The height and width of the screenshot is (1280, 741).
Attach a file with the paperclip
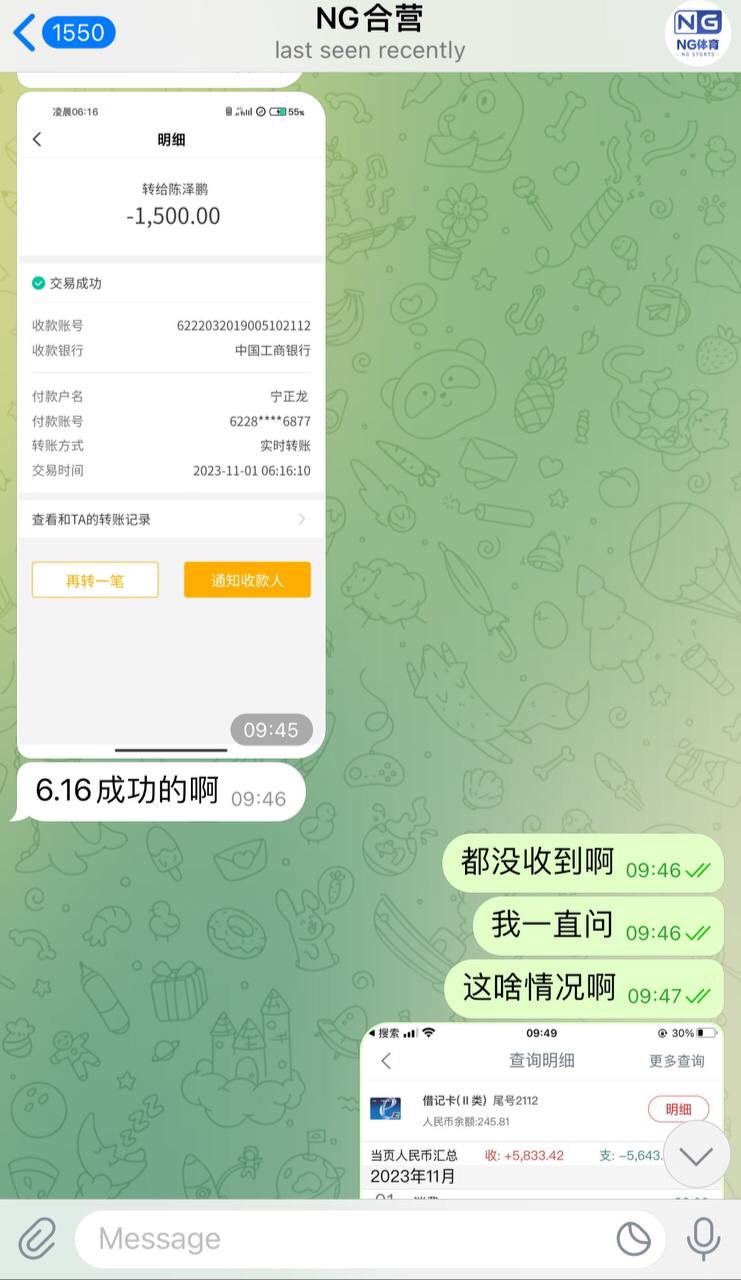(37, 1239)
